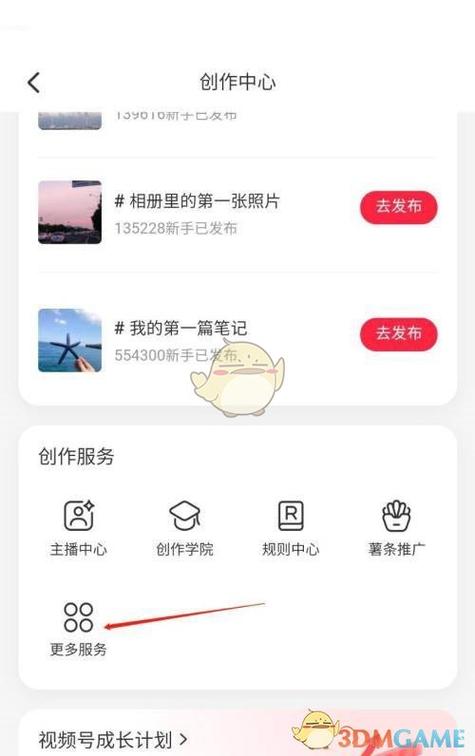Open 主播中心
475x756 pixels.
(79, 528)
